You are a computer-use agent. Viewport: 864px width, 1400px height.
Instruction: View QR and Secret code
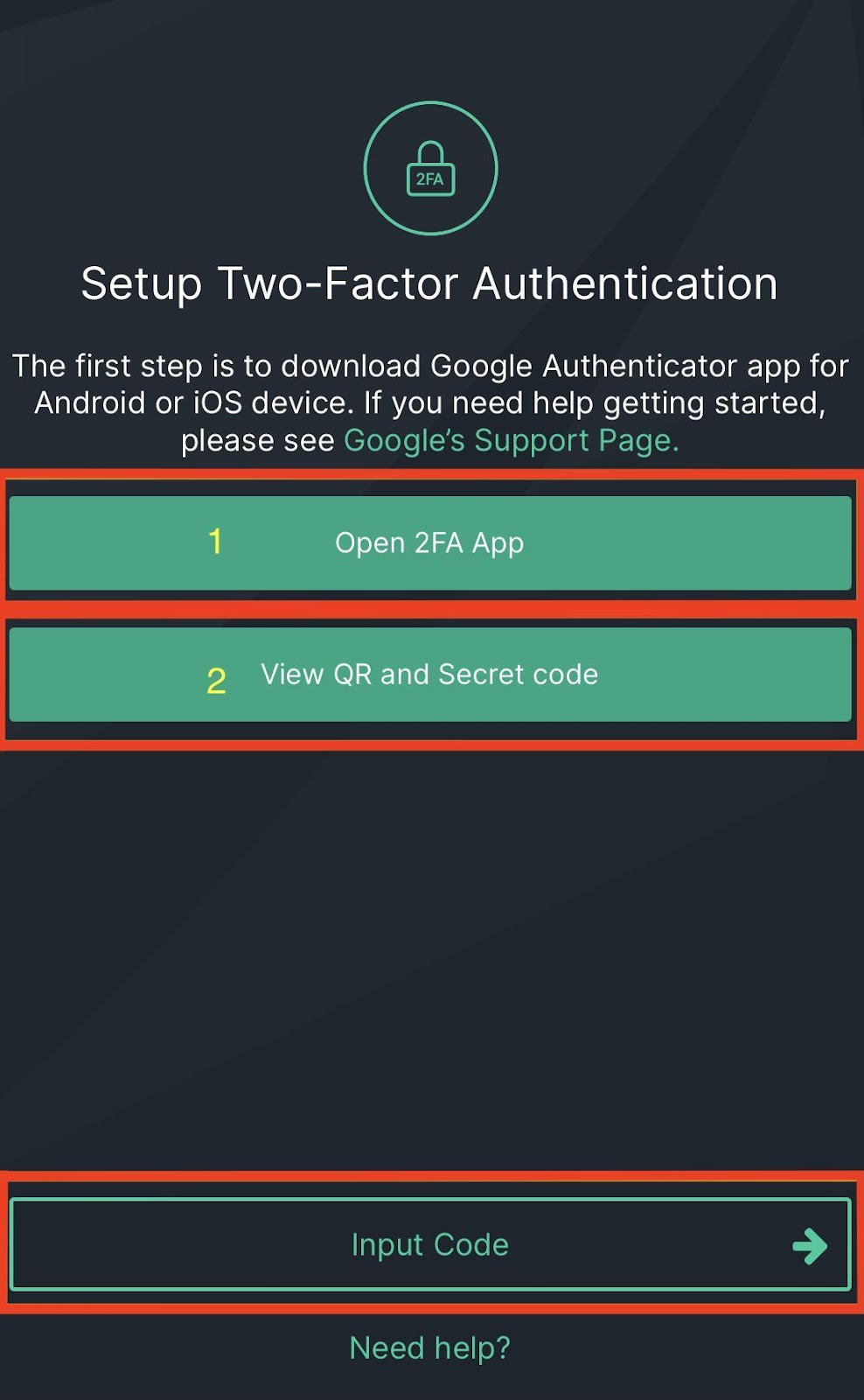pyautogui.click(x=430, y=675)
